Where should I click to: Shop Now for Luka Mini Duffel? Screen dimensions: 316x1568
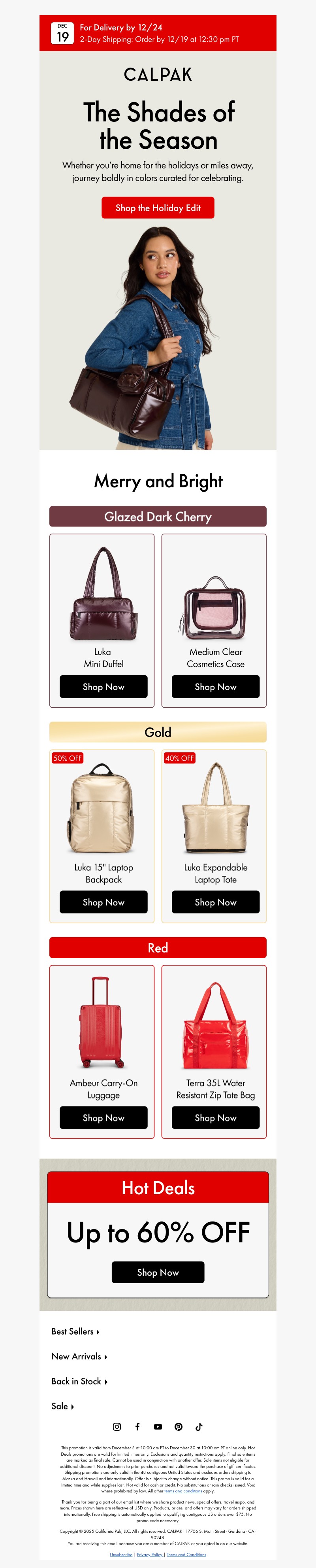[x=103, y=686]
